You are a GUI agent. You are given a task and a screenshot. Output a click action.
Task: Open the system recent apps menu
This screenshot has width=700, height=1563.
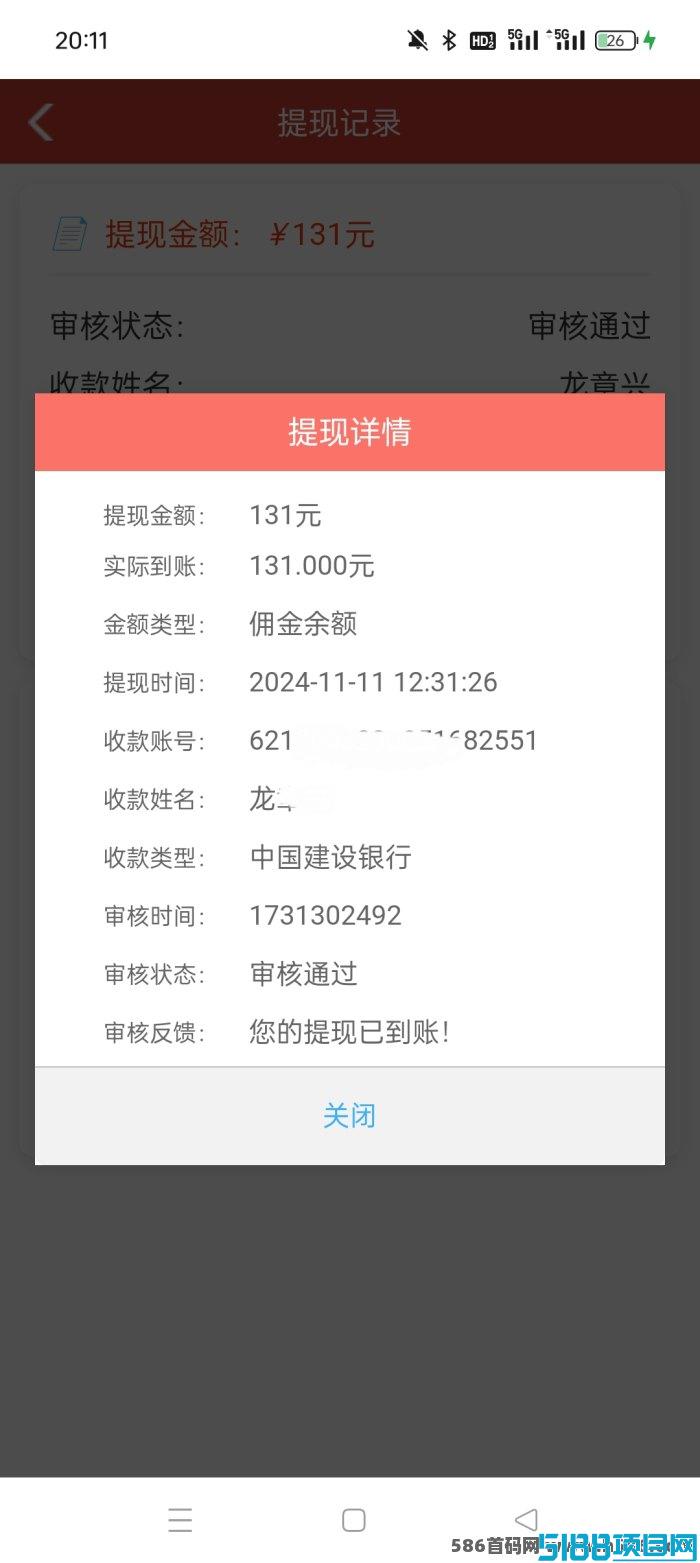click(x=180, y=1520)
